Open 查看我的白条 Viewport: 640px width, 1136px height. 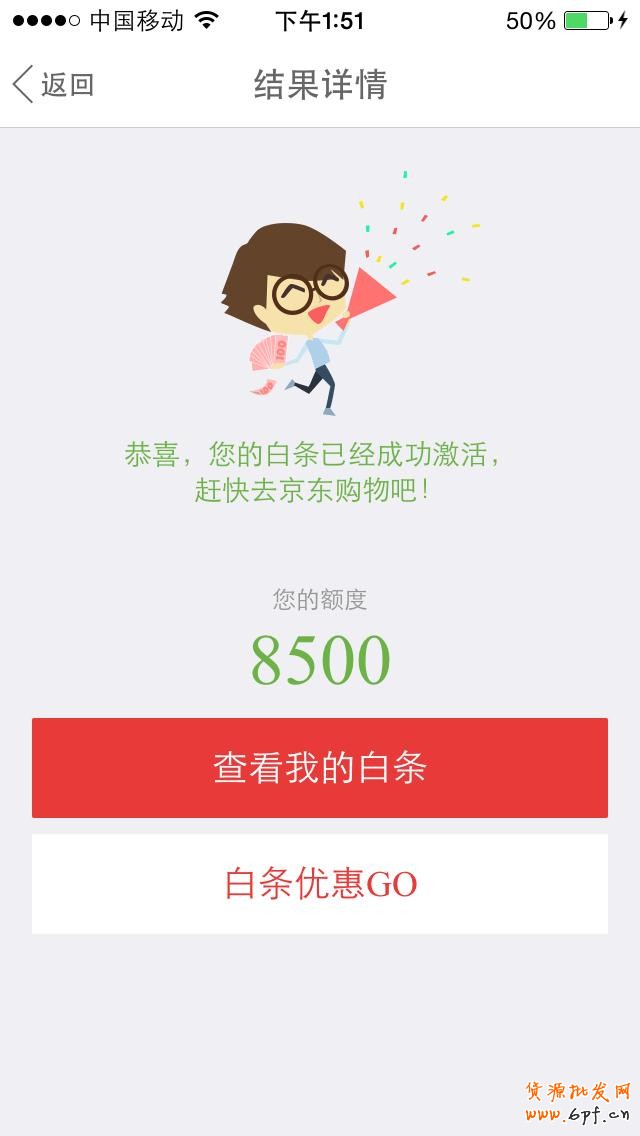(320, 768)
